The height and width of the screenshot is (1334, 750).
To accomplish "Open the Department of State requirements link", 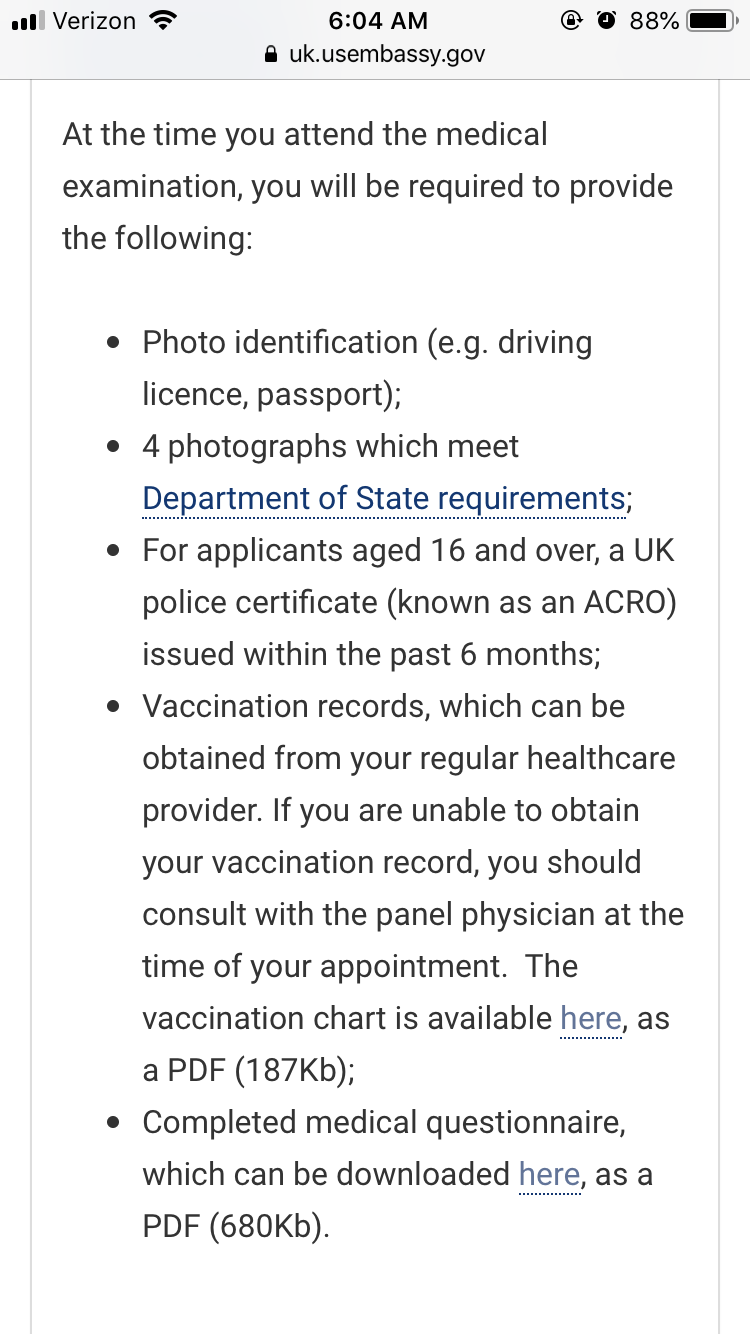I will pyautogui.click(x=384, y=498).
